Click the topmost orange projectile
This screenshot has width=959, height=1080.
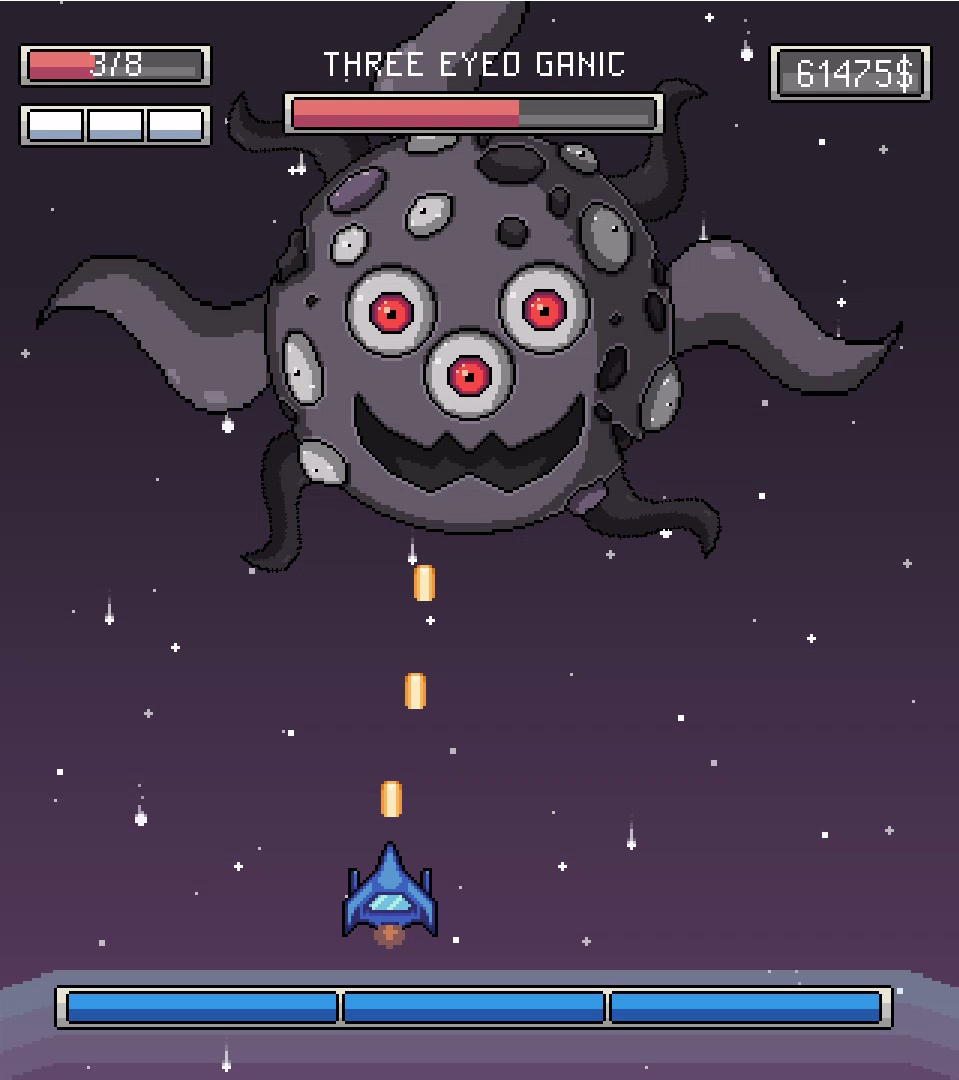424,584
